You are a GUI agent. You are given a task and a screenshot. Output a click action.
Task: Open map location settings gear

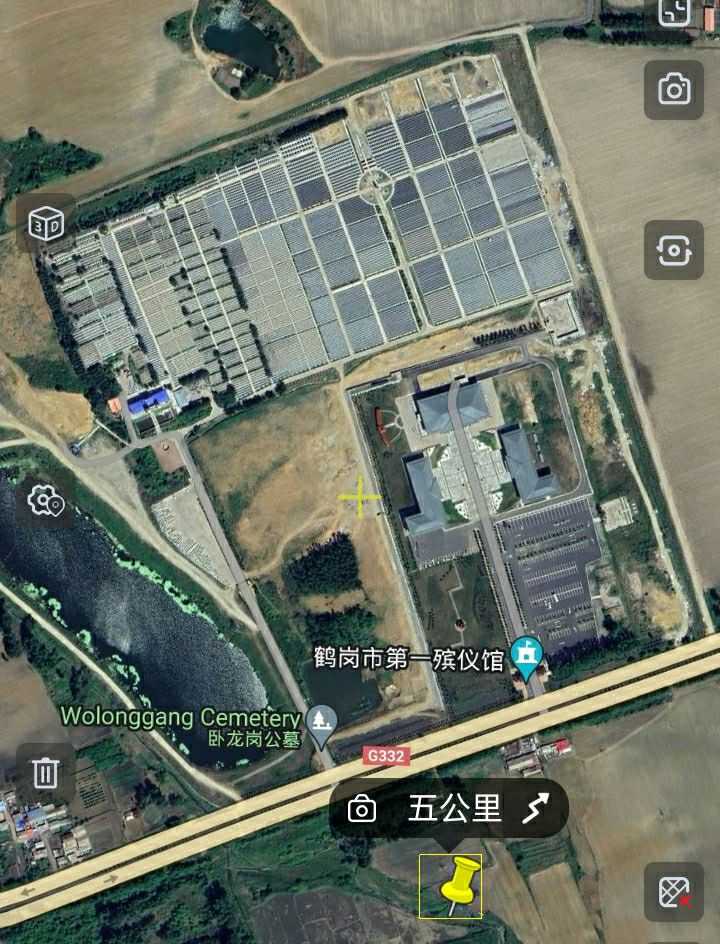click(x=46, y=500)
